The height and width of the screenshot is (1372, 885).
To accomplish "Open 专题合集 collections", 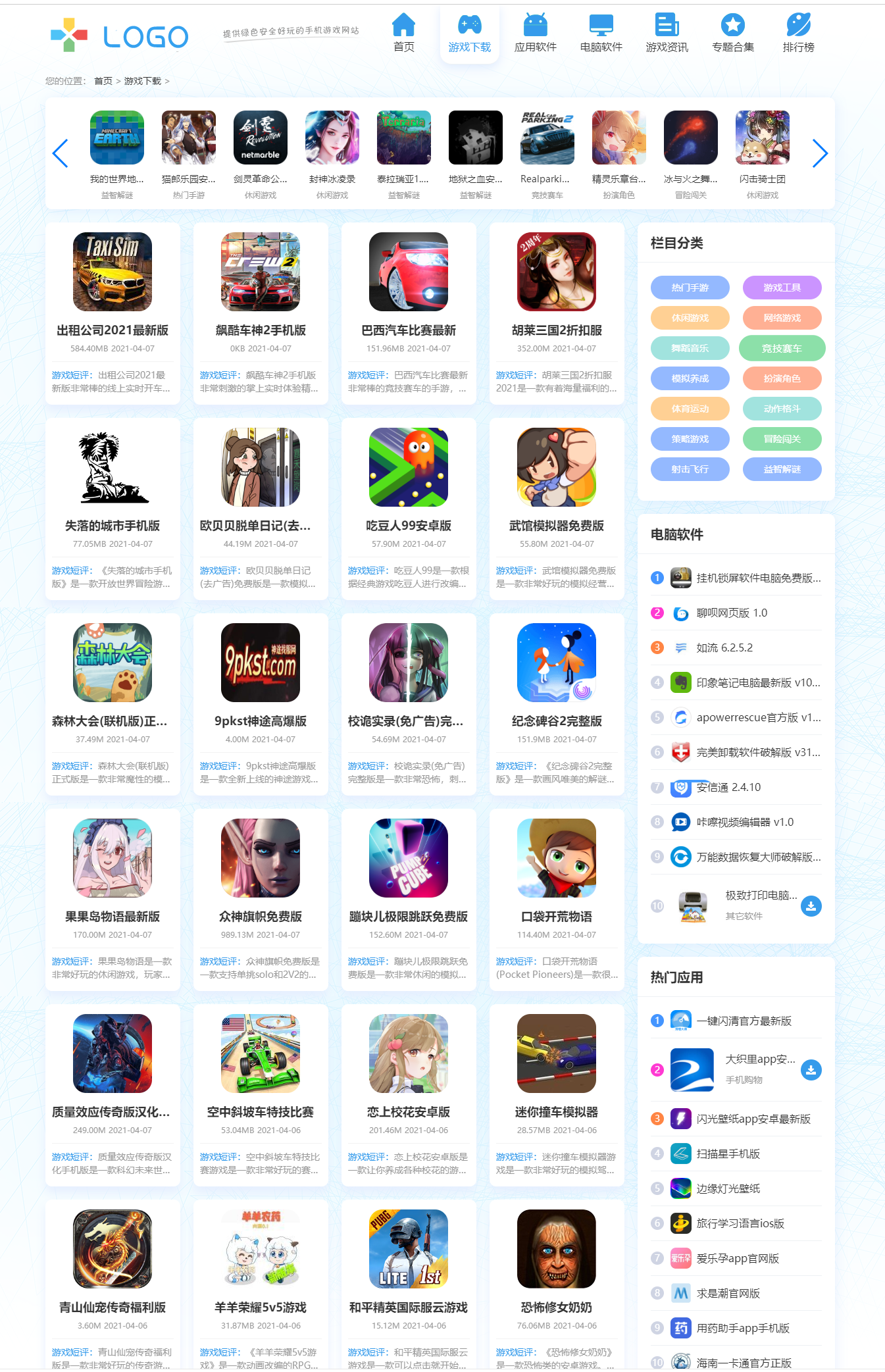I will coord(732,34).
